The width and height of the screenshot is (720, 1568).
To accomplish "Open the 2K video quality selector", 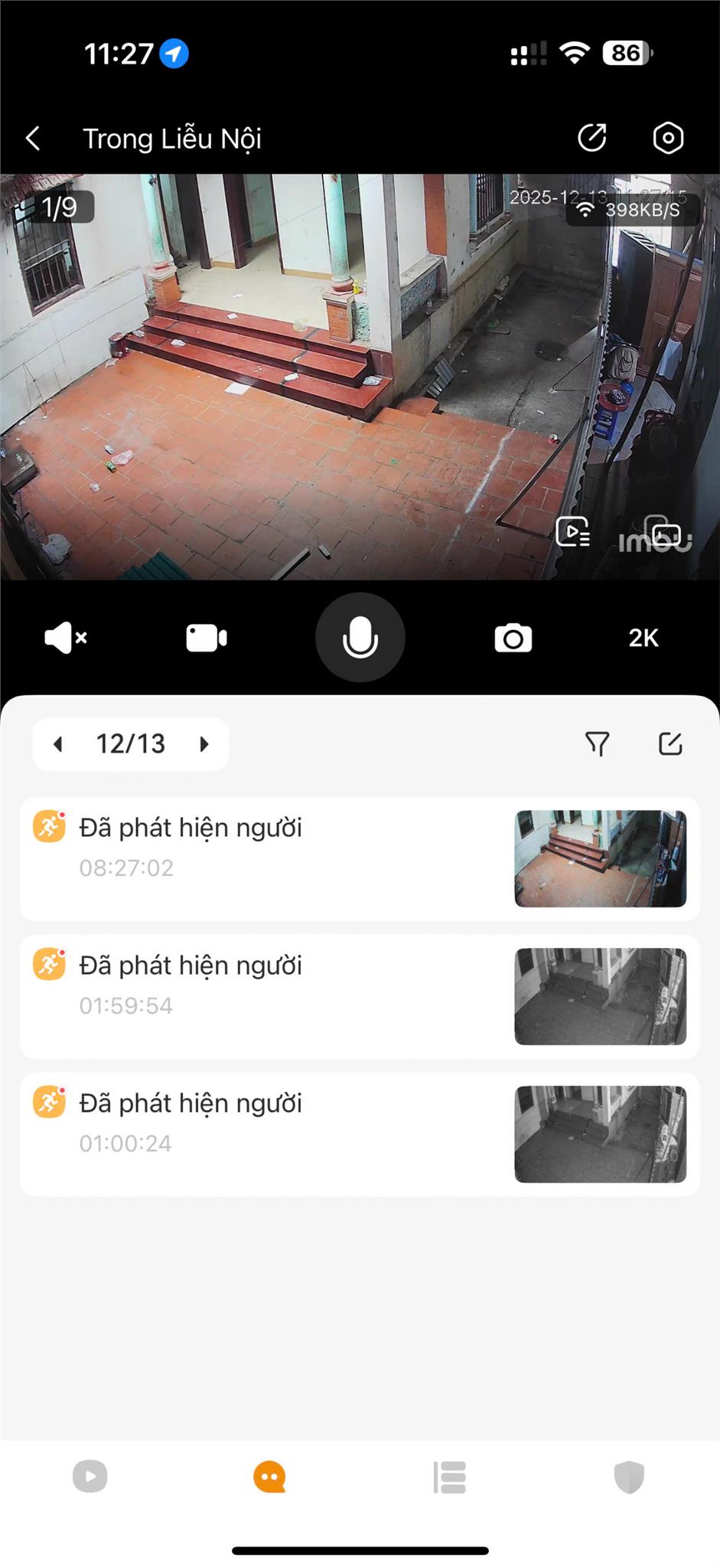I will (x=643, y=637).
